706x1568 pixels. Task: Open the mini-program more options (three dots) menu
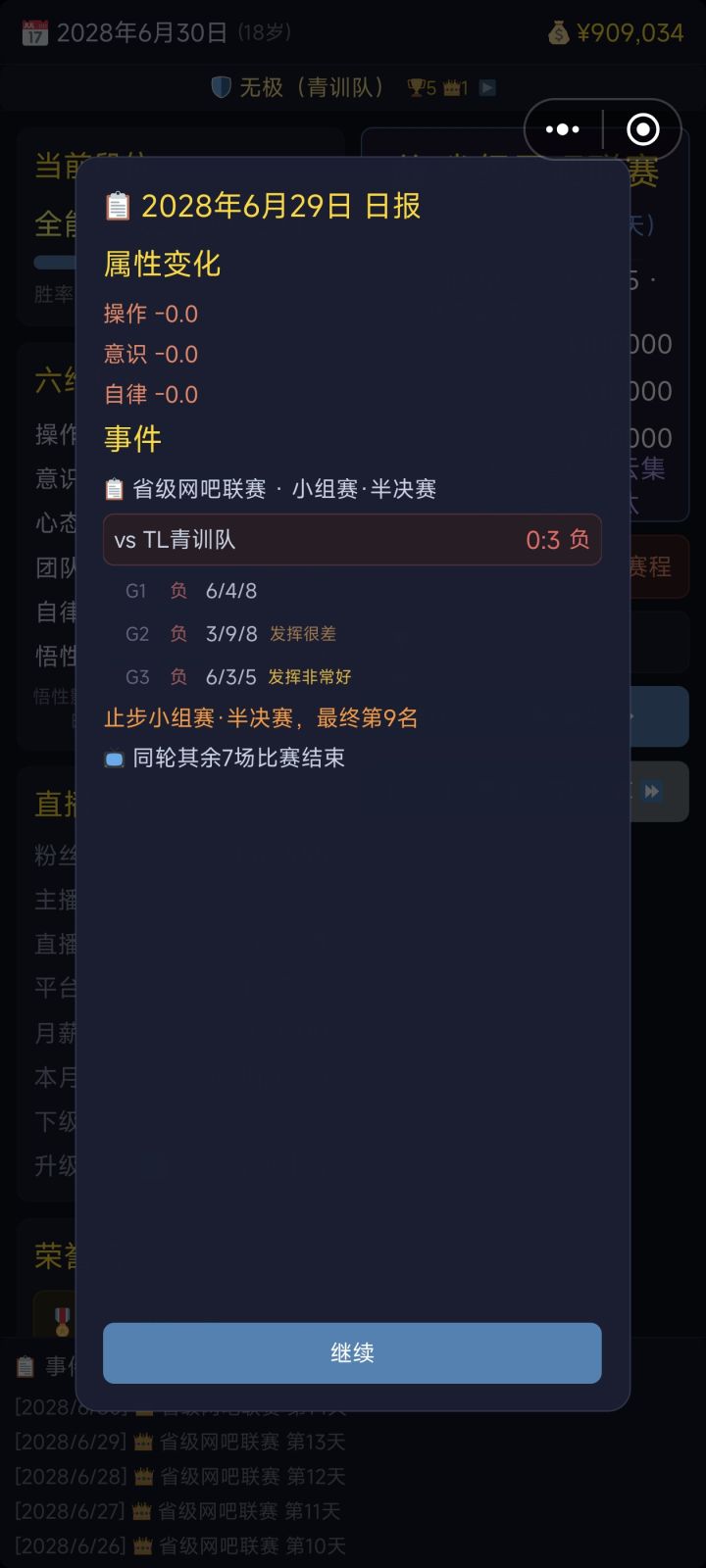(562, 128)
